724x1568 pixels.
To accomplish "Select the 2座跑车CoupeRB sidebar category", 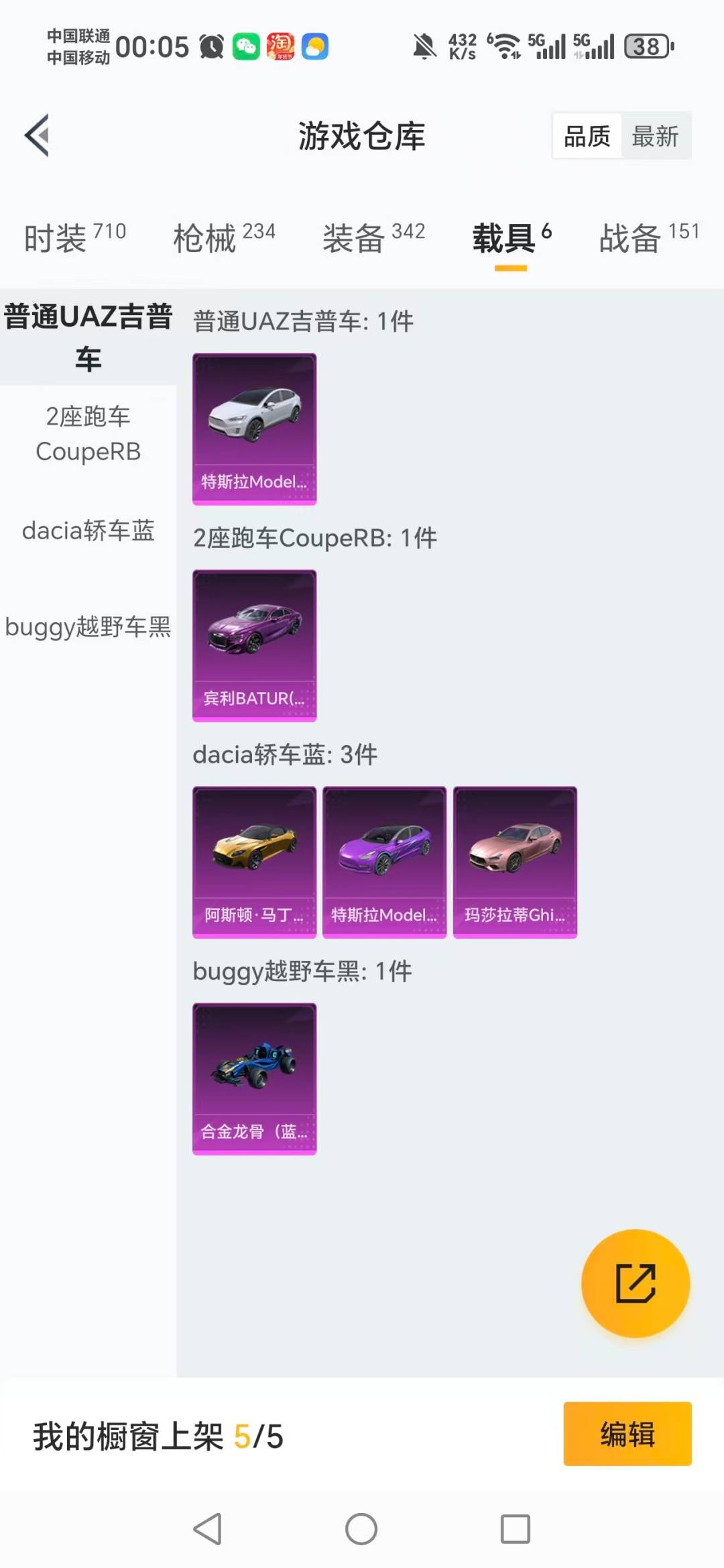I will tap(87, 433).
